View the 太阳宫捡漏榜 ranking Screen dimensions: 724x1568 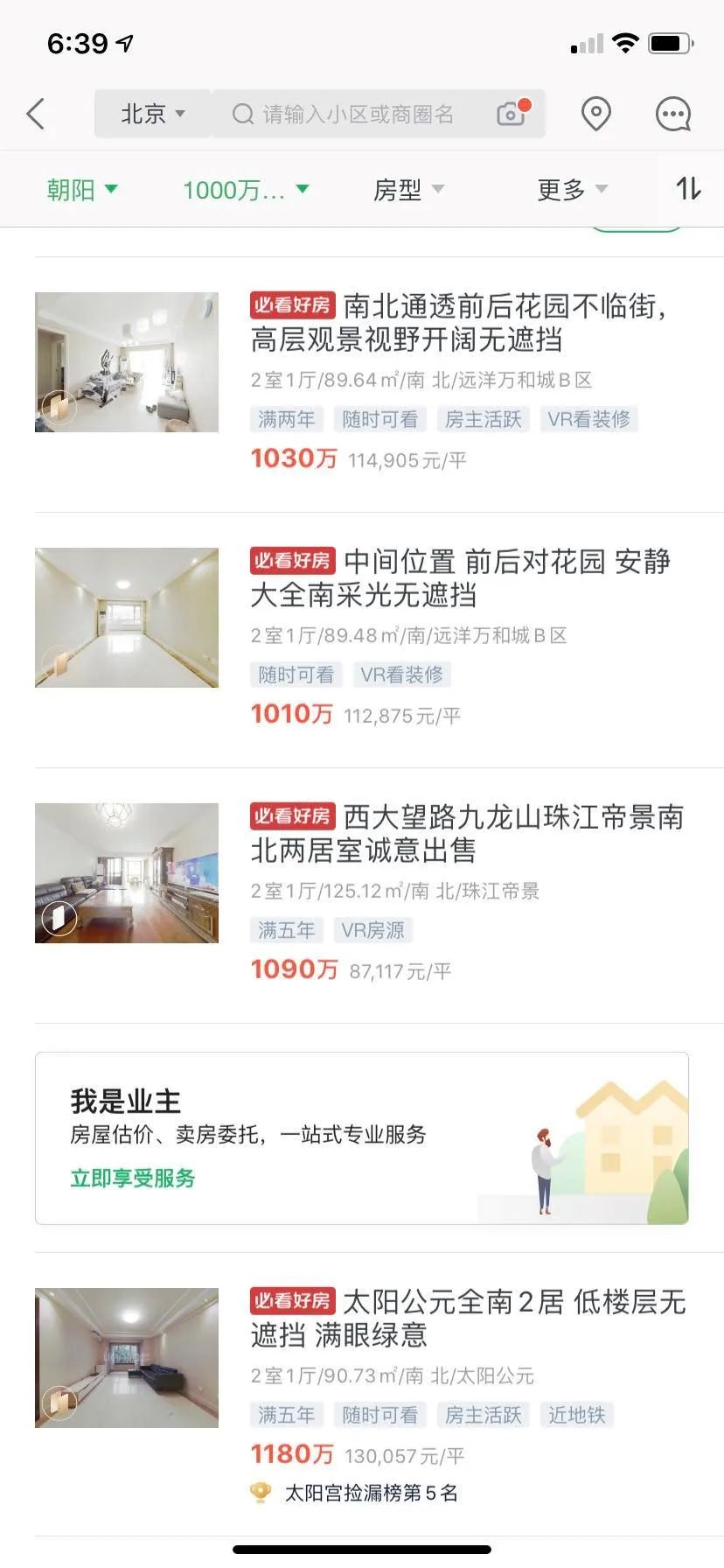click(371, 1493)
